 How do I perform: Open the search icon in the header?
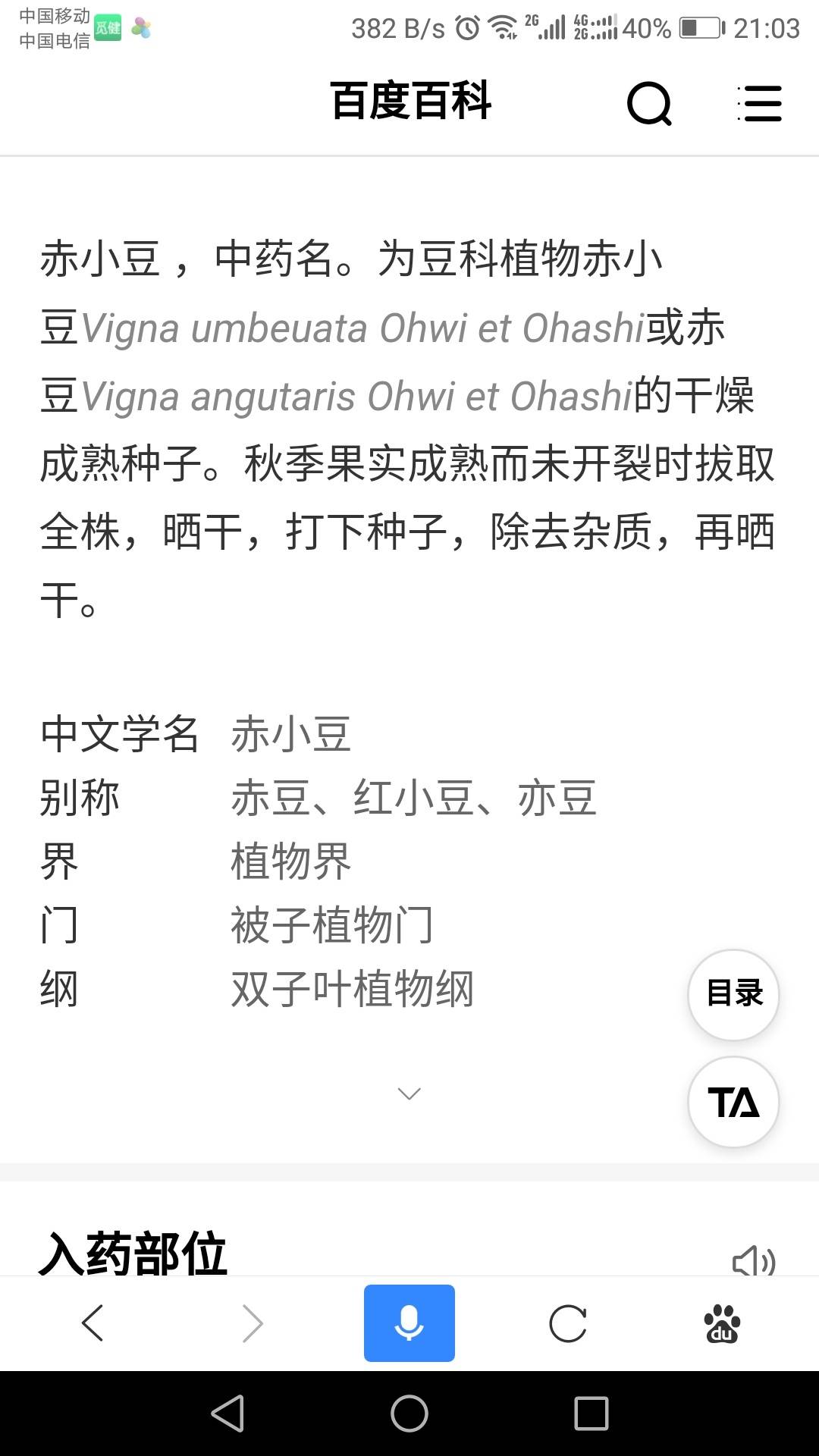[x=649, y=103]
